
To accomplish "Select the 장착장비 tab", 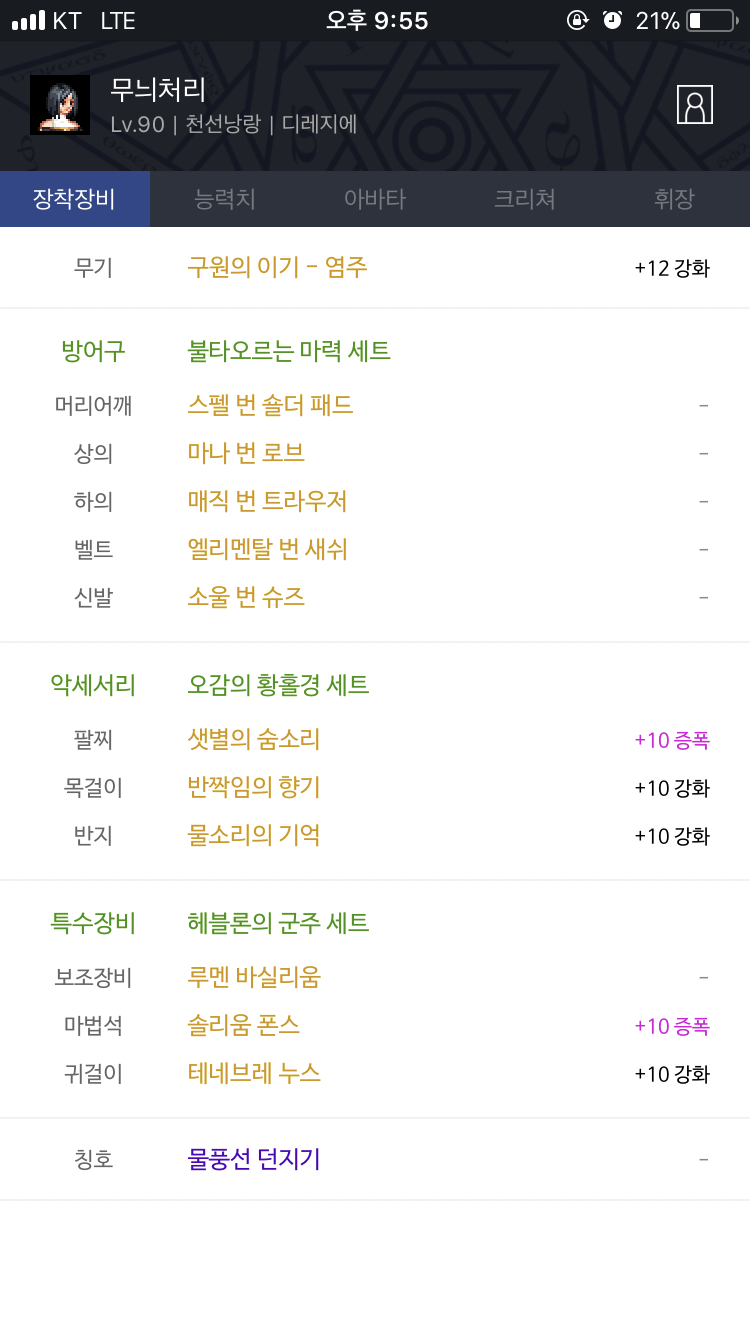I will click(x=75, y=199).
